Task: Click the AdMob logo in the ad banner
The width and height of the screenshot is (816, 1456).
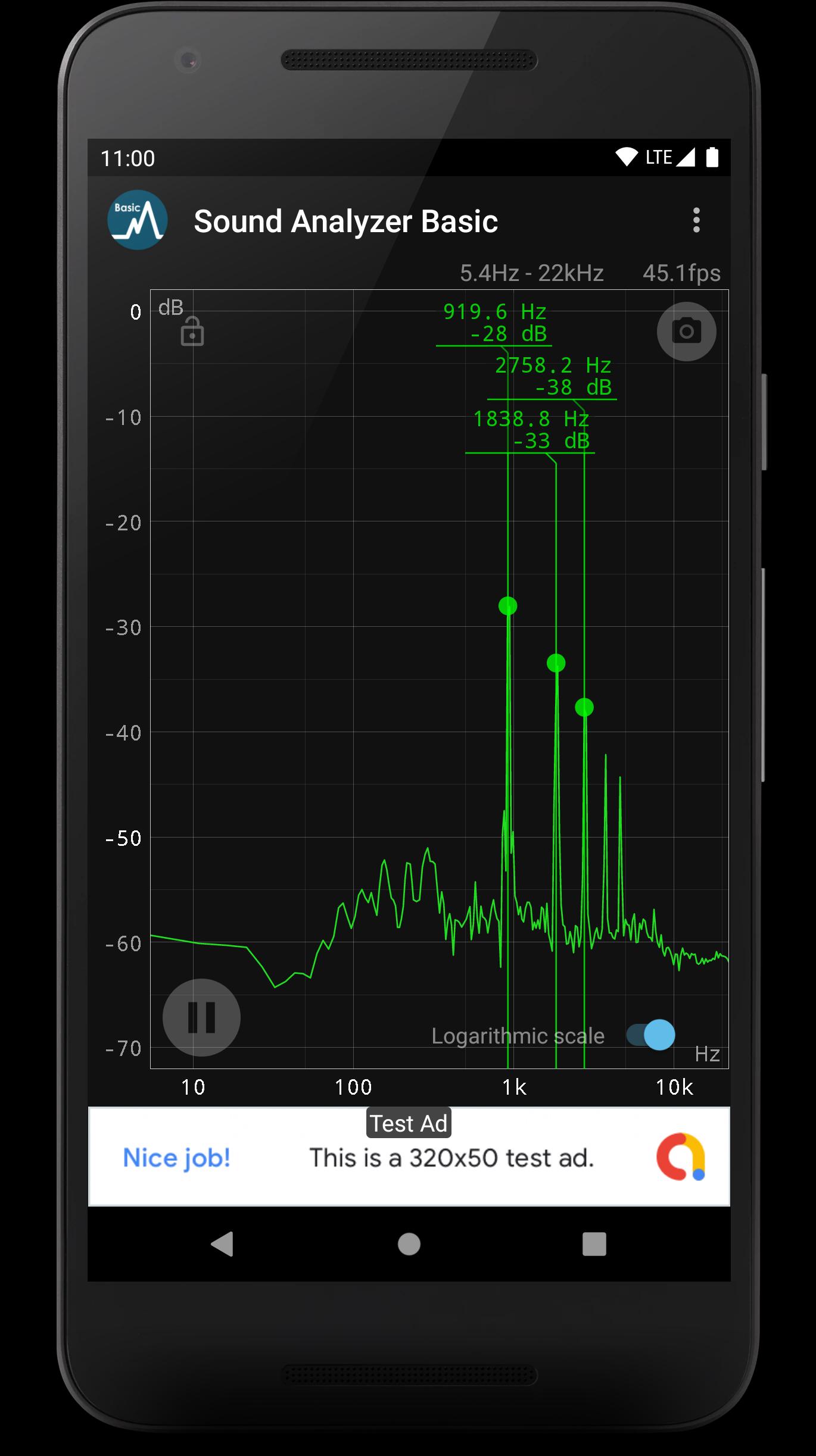Action: click(683, 1157)
